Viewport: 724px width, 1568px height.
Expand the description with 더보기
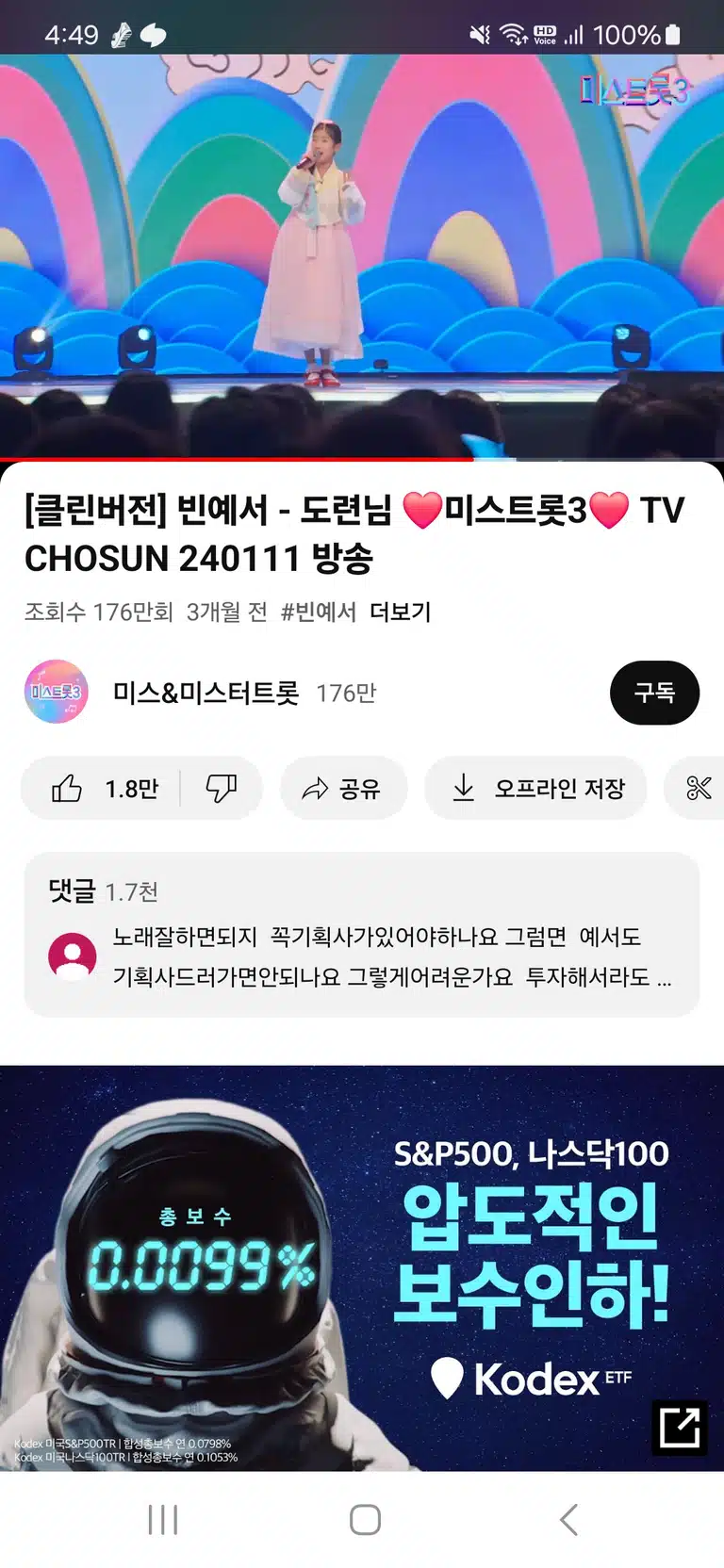[400, 612]
